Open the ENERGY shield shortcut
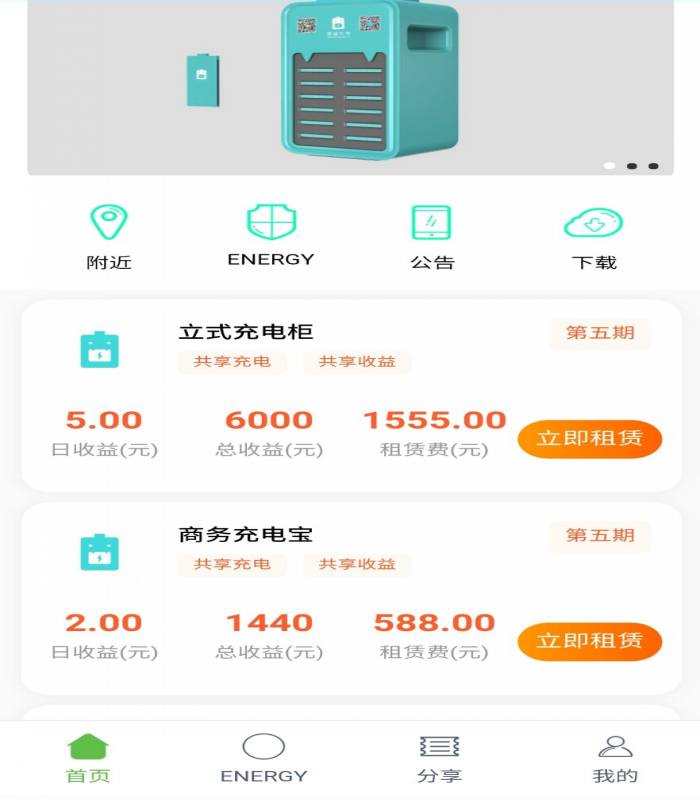The image size is (700, 800). (x=271, y=235)
